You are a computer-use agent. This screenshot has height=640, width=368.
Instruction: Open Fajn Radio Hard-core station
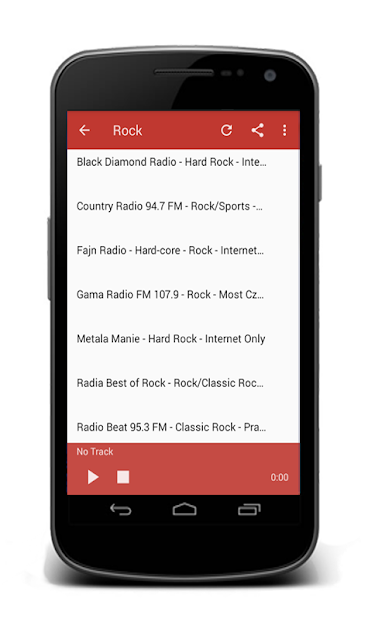(x=183, y=250)
